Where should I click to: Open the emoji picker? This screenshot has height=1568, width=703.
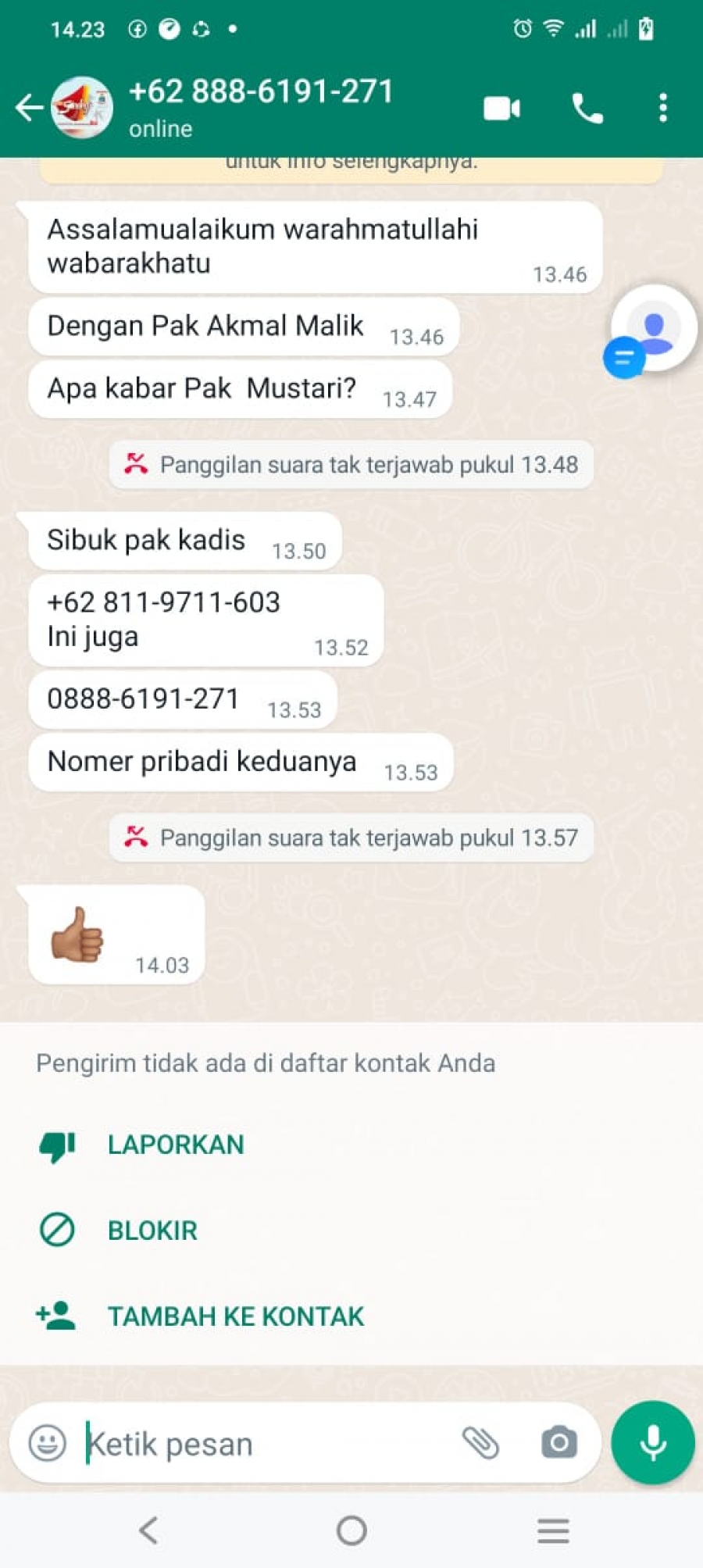[x=48, y=1442]
